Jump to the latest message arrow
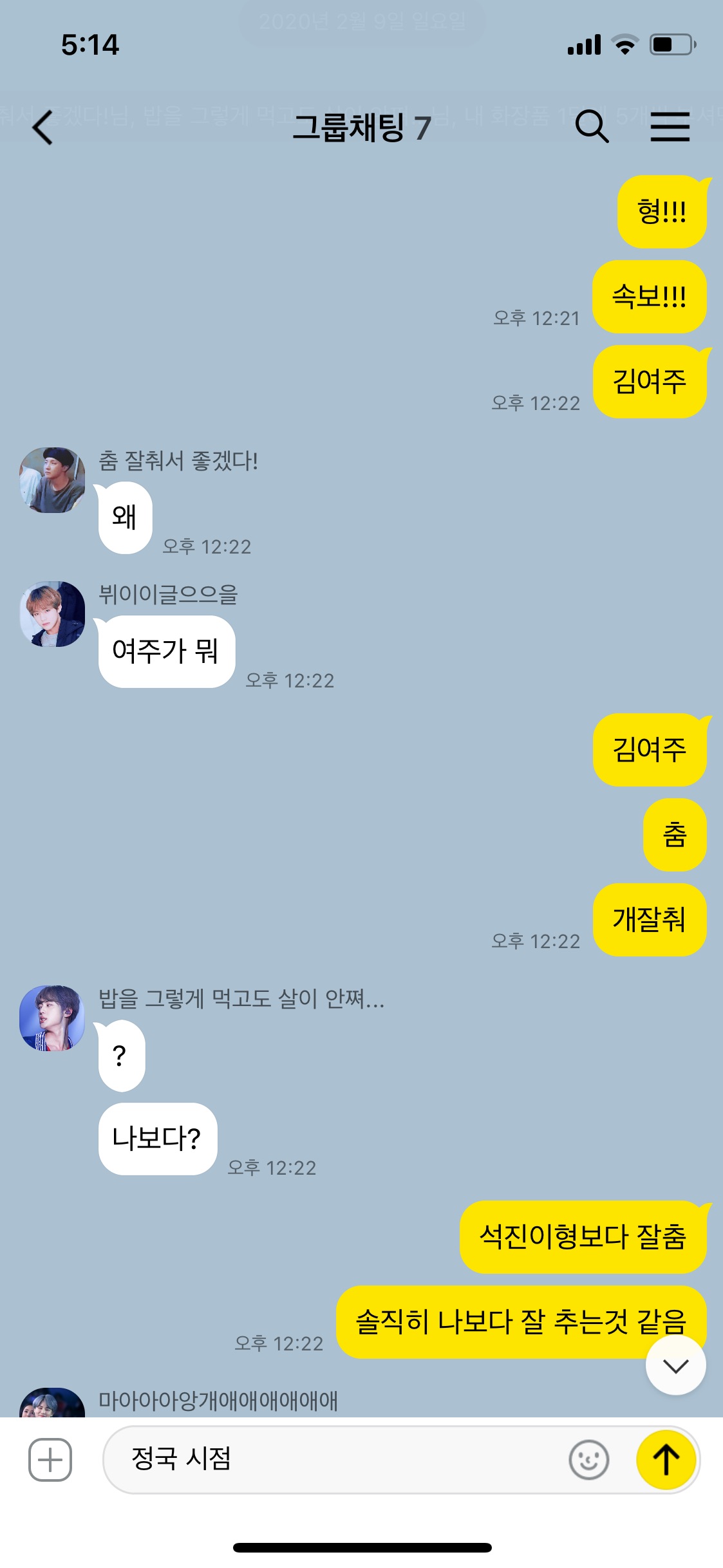 tap(675, 1365)
